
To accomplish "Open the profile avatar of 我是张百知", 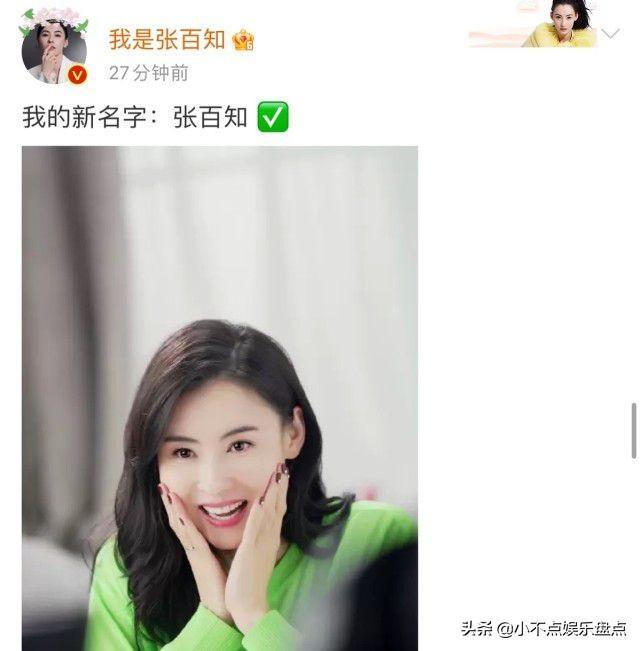I will point(53,48).
